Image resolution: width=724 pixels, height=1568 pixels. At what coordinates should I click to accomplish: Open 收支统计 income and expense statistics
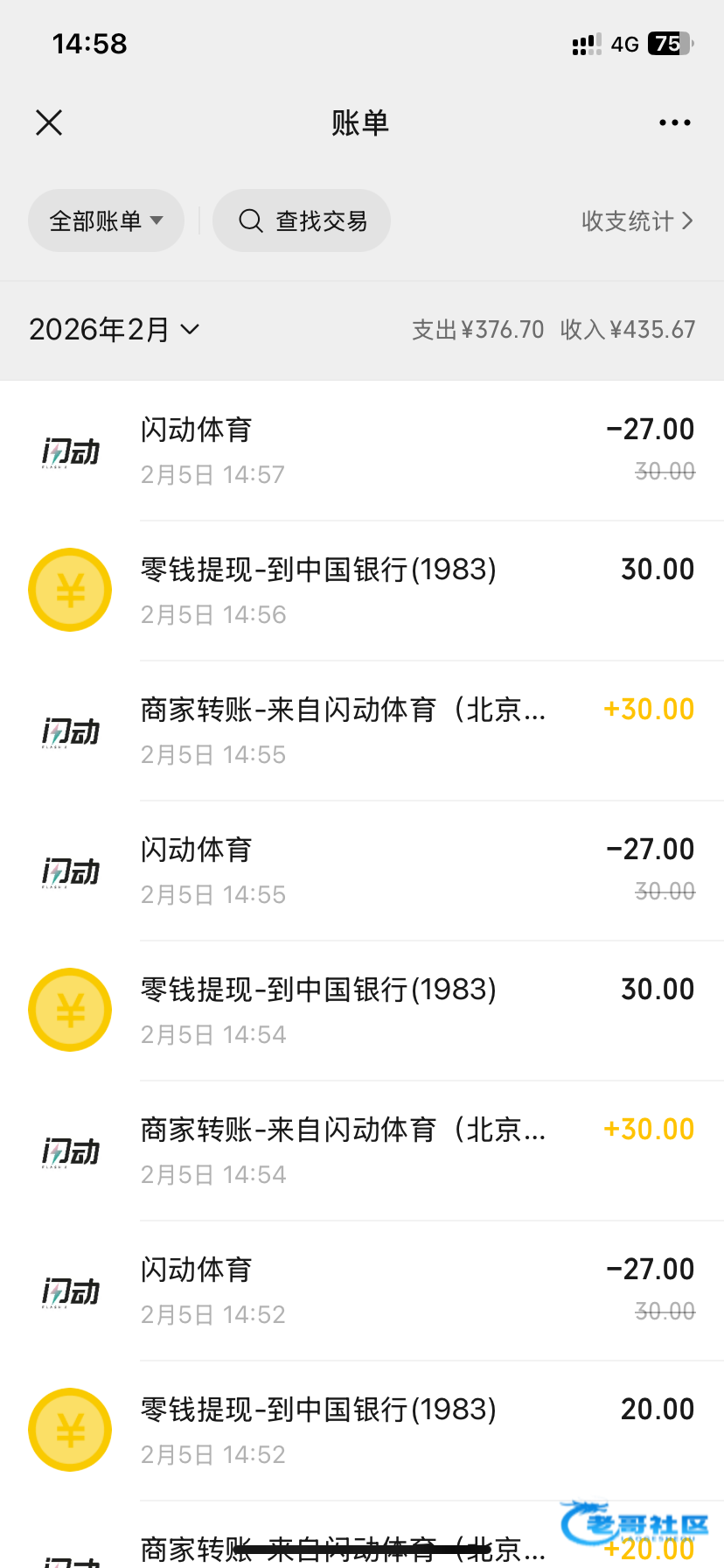click(637, 220)
